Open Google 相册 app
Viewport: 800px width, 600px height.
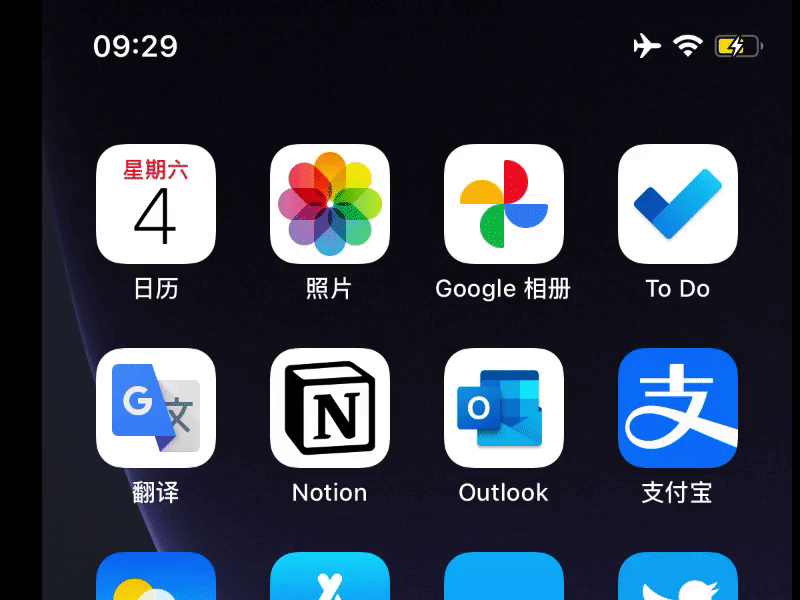(x=503, y=204)
